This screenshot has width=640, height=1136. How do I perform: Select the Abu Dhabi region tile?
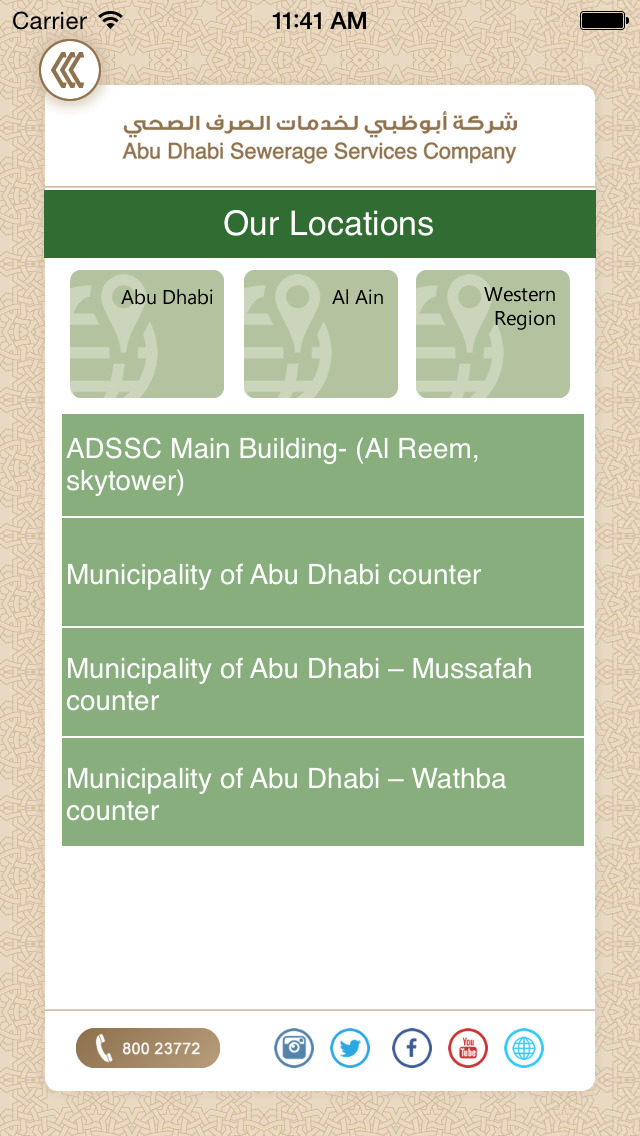(x=146, y=334)
